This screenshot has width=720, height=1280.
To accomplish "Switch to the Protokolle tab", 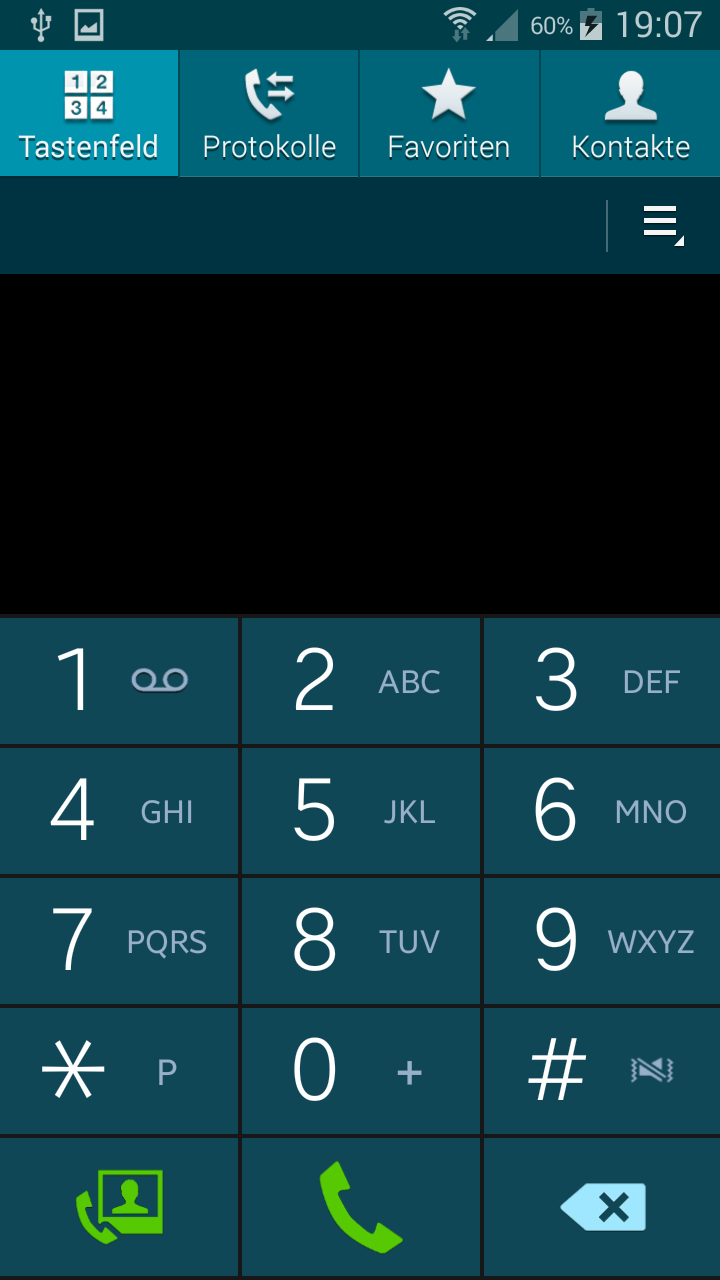I will (x=269, y=114).
